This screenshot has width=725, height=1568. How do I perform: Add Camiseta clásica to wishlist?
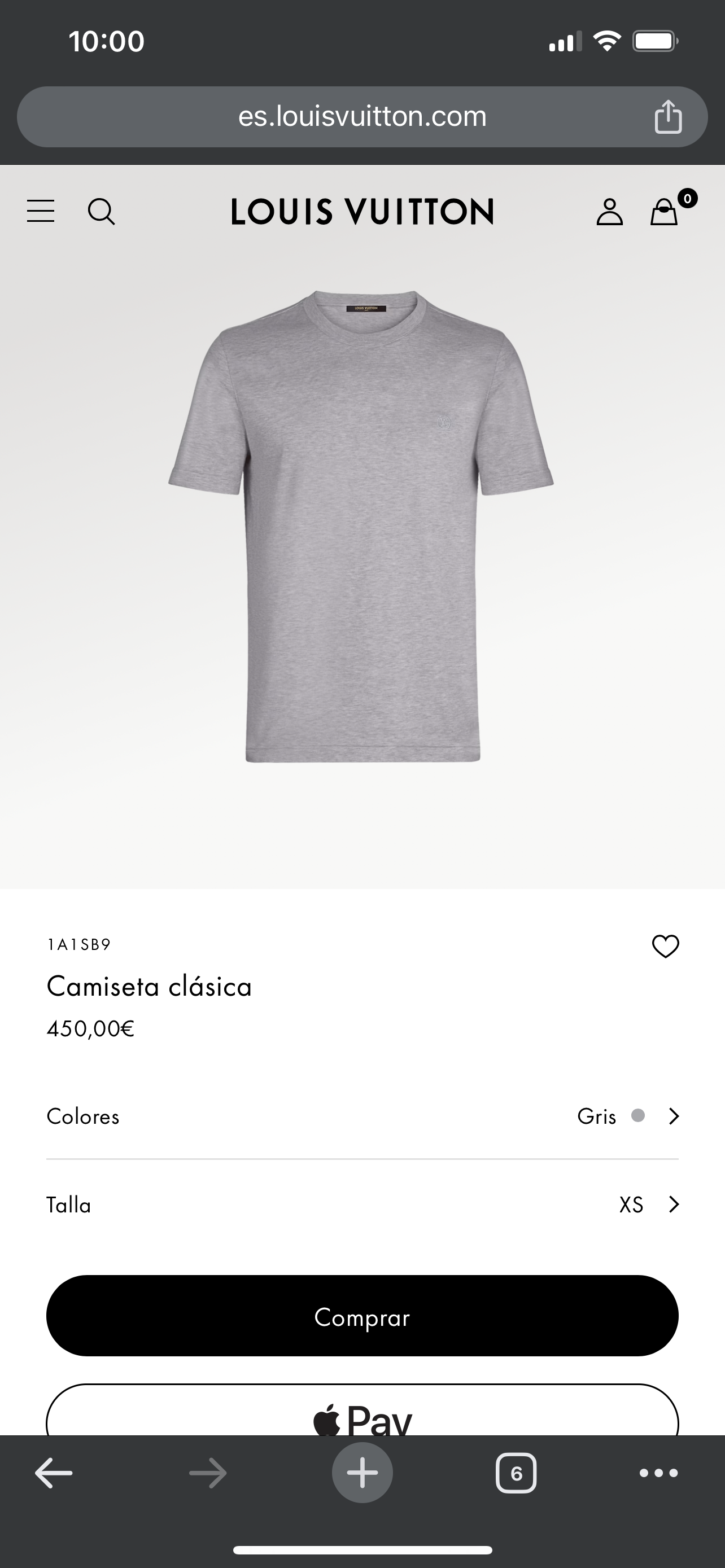point(665,946)
